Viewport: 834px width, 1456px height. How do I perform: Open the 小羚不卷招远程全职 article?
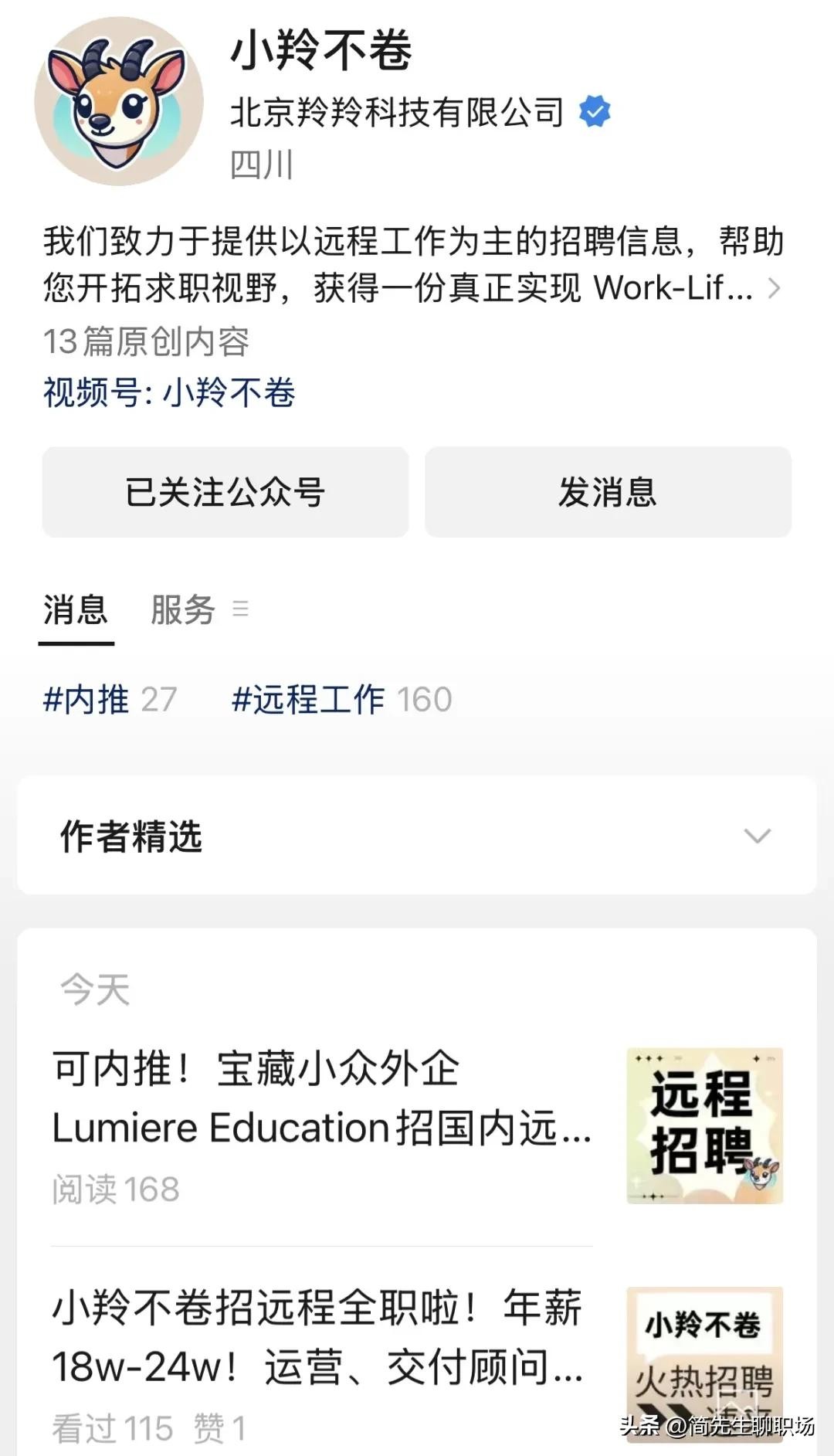(317, 1337)
